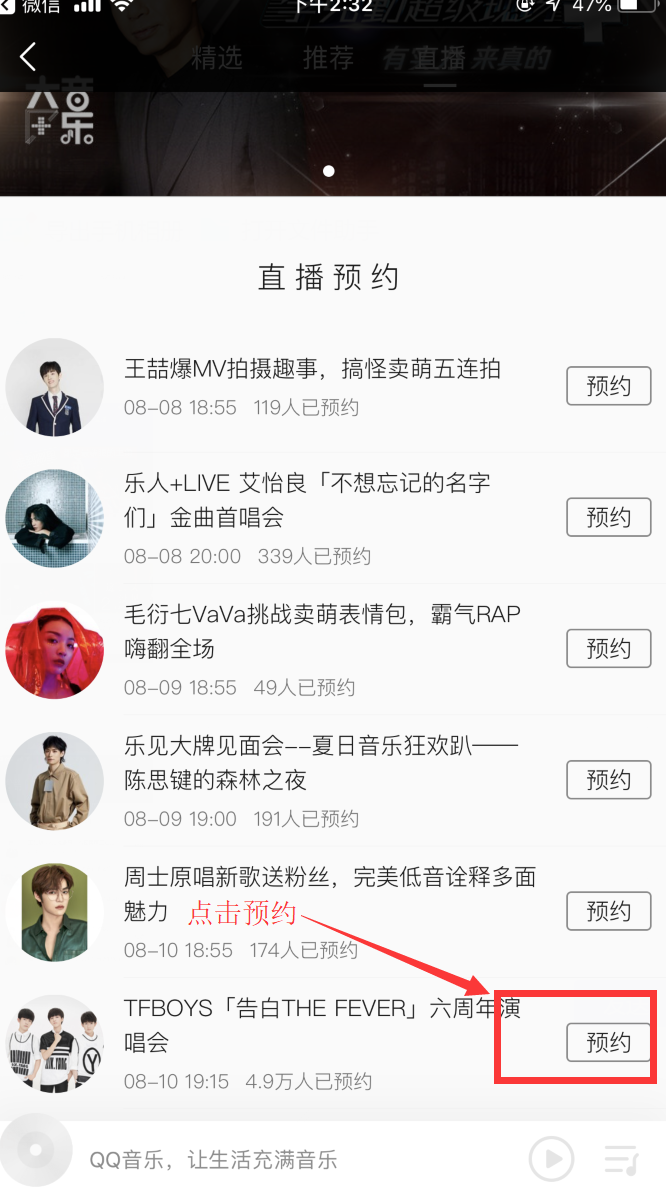The image size is (666, 1189).
Task: Open the 王喆爆MV拍摄趣事 live stream row
Action: point(333,387)
